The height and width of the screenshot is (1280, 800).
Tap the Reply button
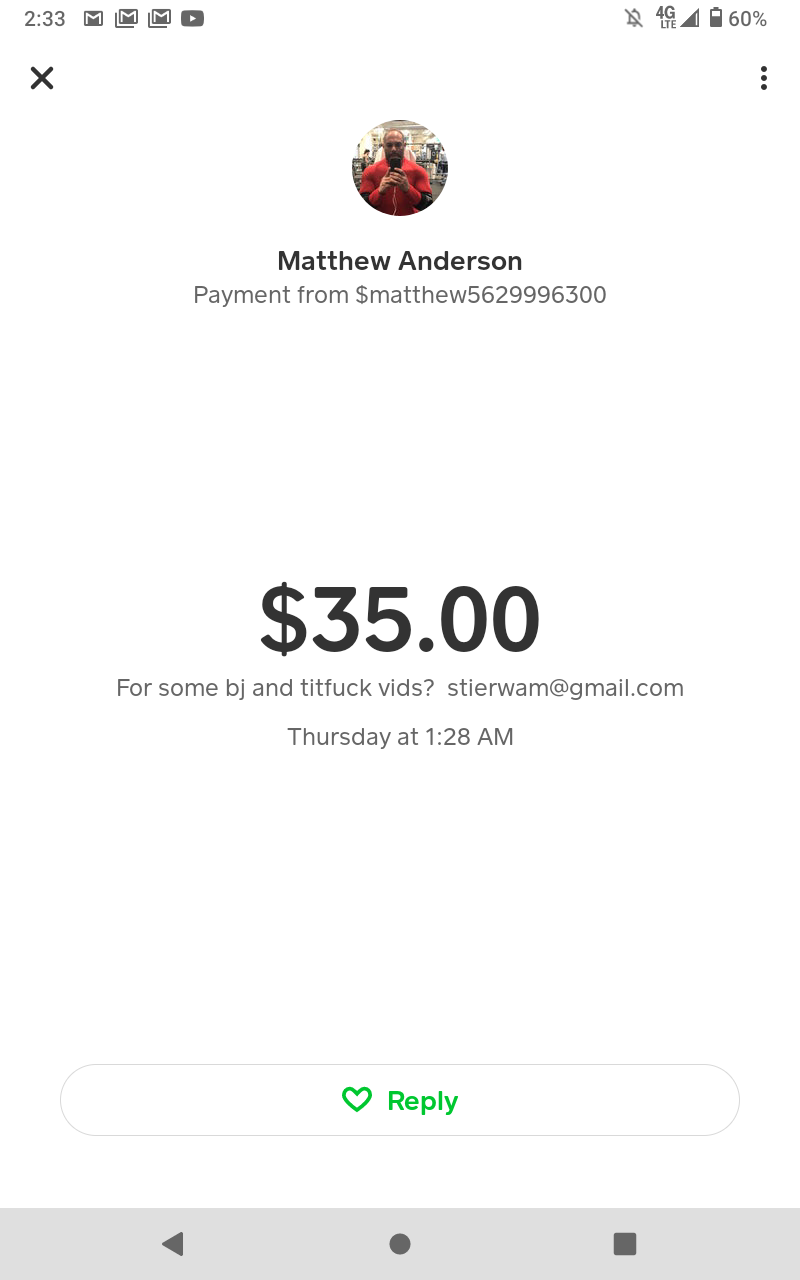(x=400, y=1100)
